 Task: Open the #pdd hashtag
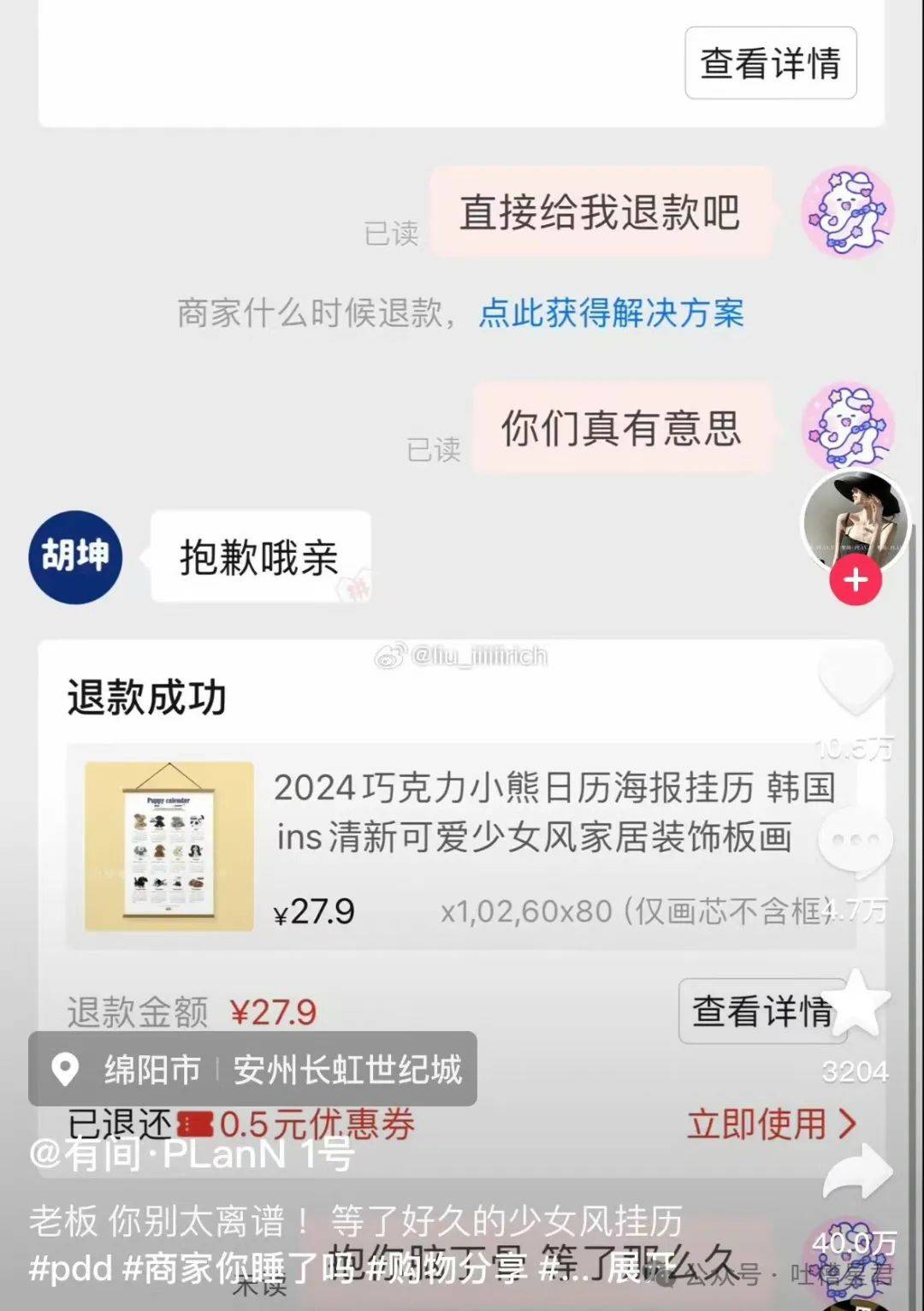[70, 1267]
